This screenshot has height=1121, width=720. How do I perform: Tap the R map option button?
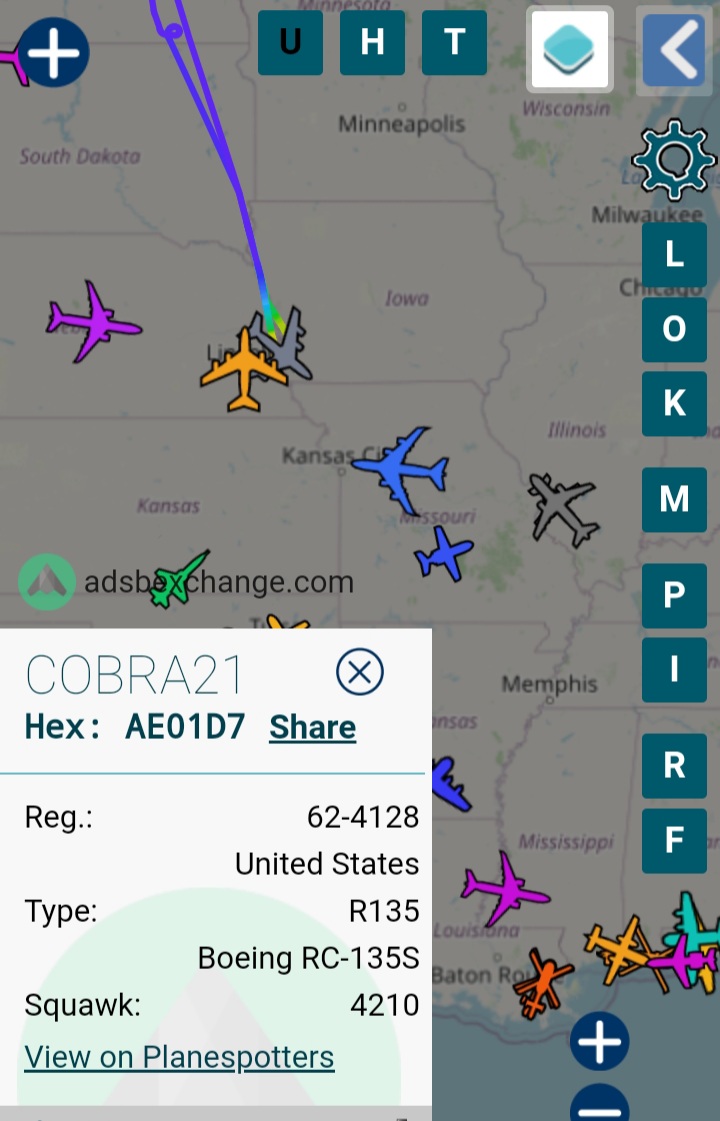tap(674, 765)
